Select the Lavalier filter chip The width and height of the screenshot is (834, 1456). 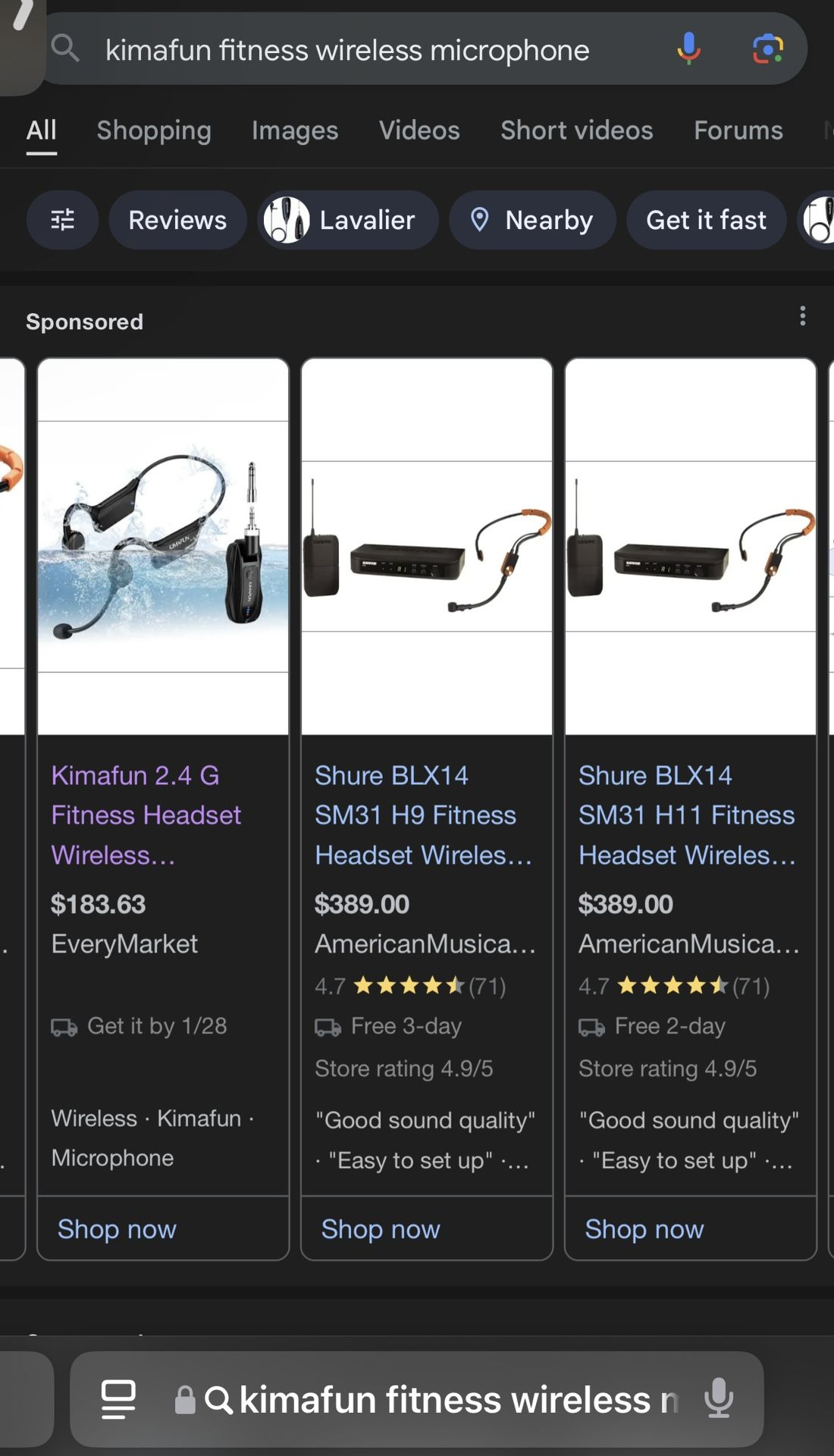[x=347, y=220]
